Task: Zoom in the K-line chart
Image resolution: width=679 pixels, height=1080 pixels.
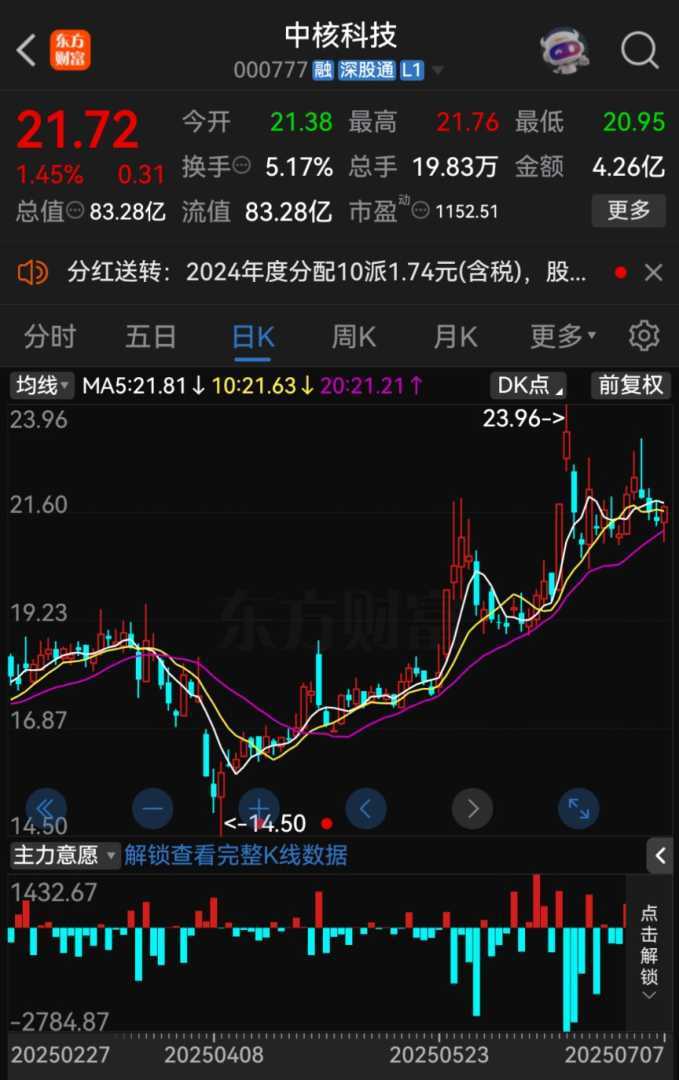Action: (x=258, y=808)
